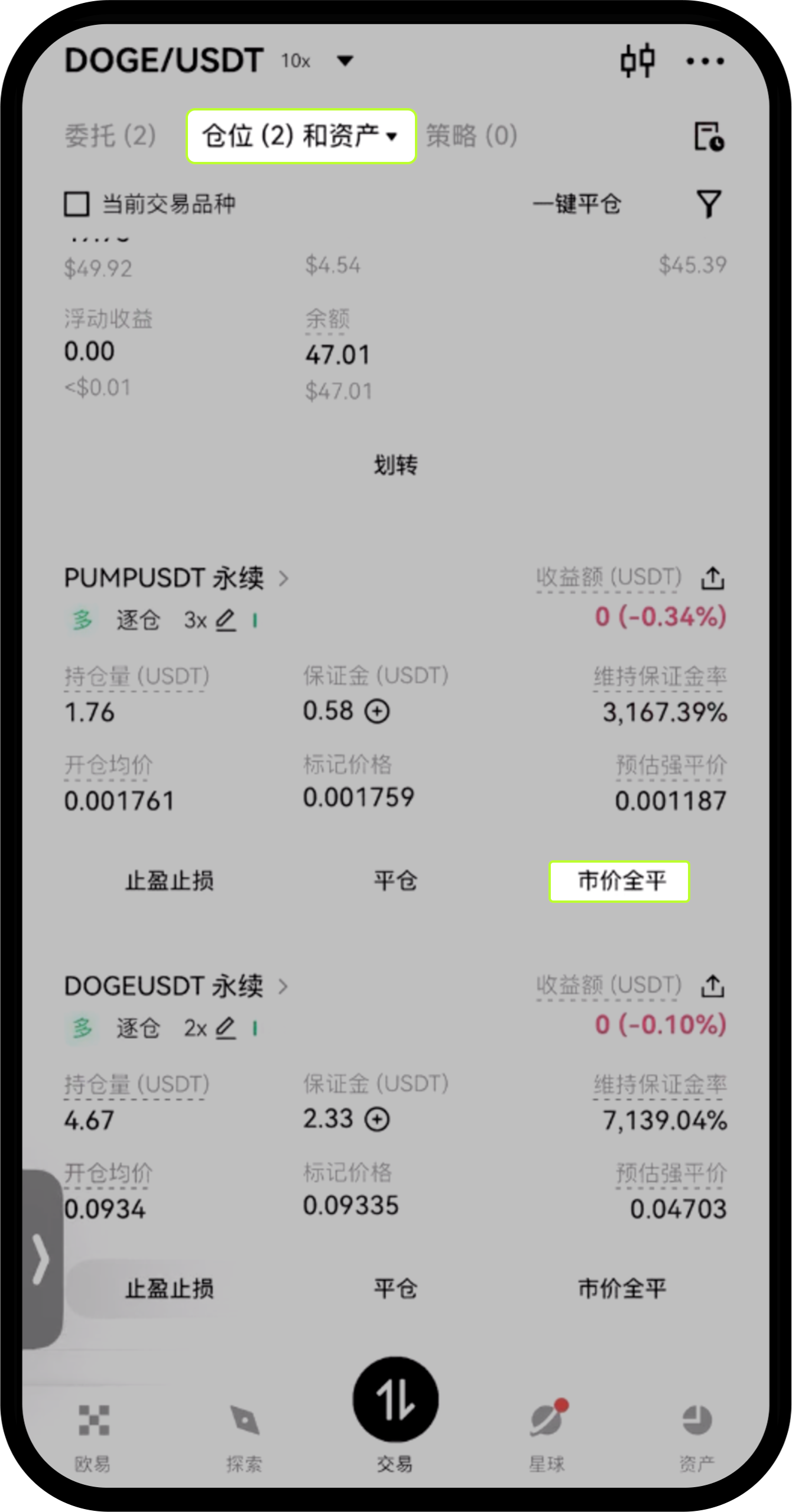Select the 仓位 (2) 和资产 tab
Viewport: 792px width, 1512px height.
click(301, 136)
